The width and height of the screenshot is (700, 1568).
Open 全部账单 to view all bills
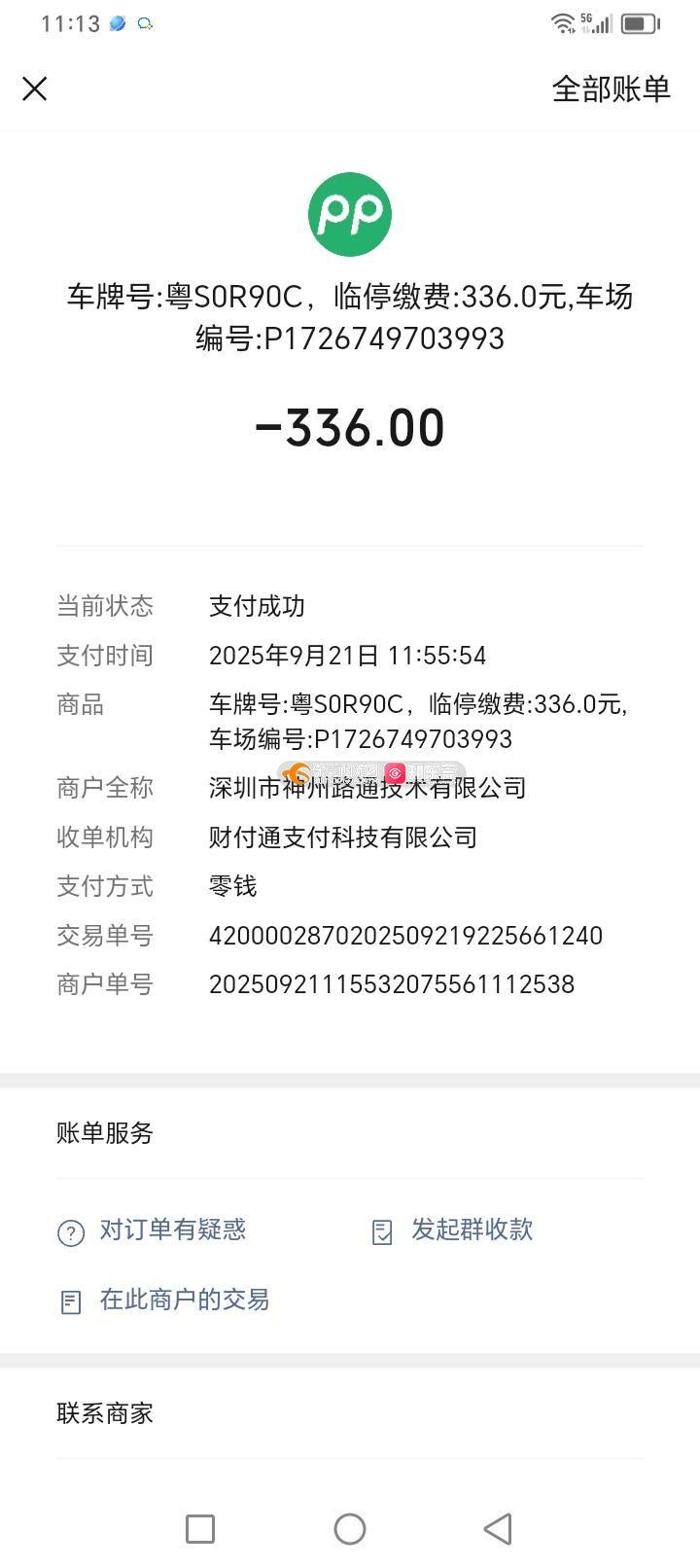click(x=611, y=89)
